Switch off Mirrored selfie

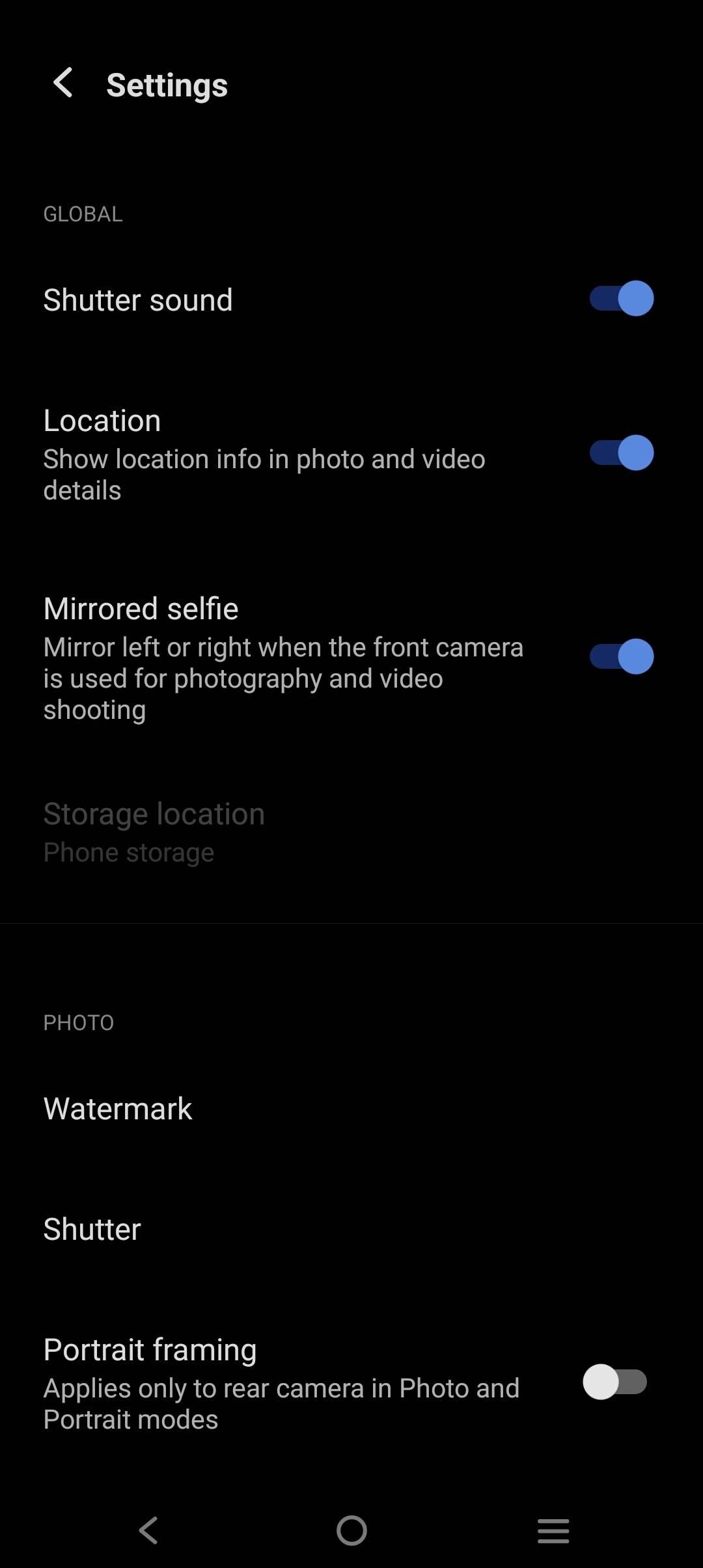(621, 656)
